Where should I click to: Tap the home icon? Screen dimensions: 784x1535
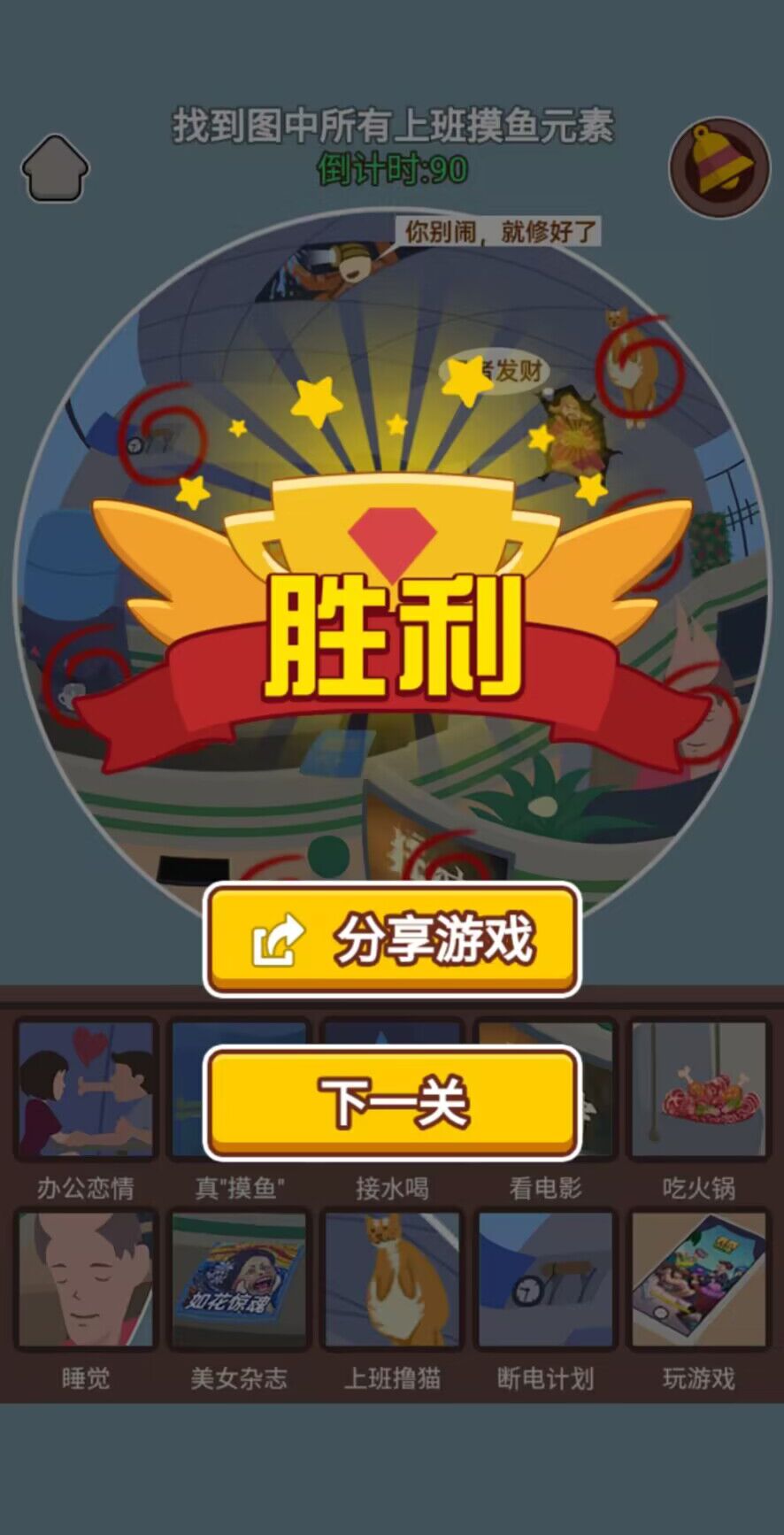point(55,168)
